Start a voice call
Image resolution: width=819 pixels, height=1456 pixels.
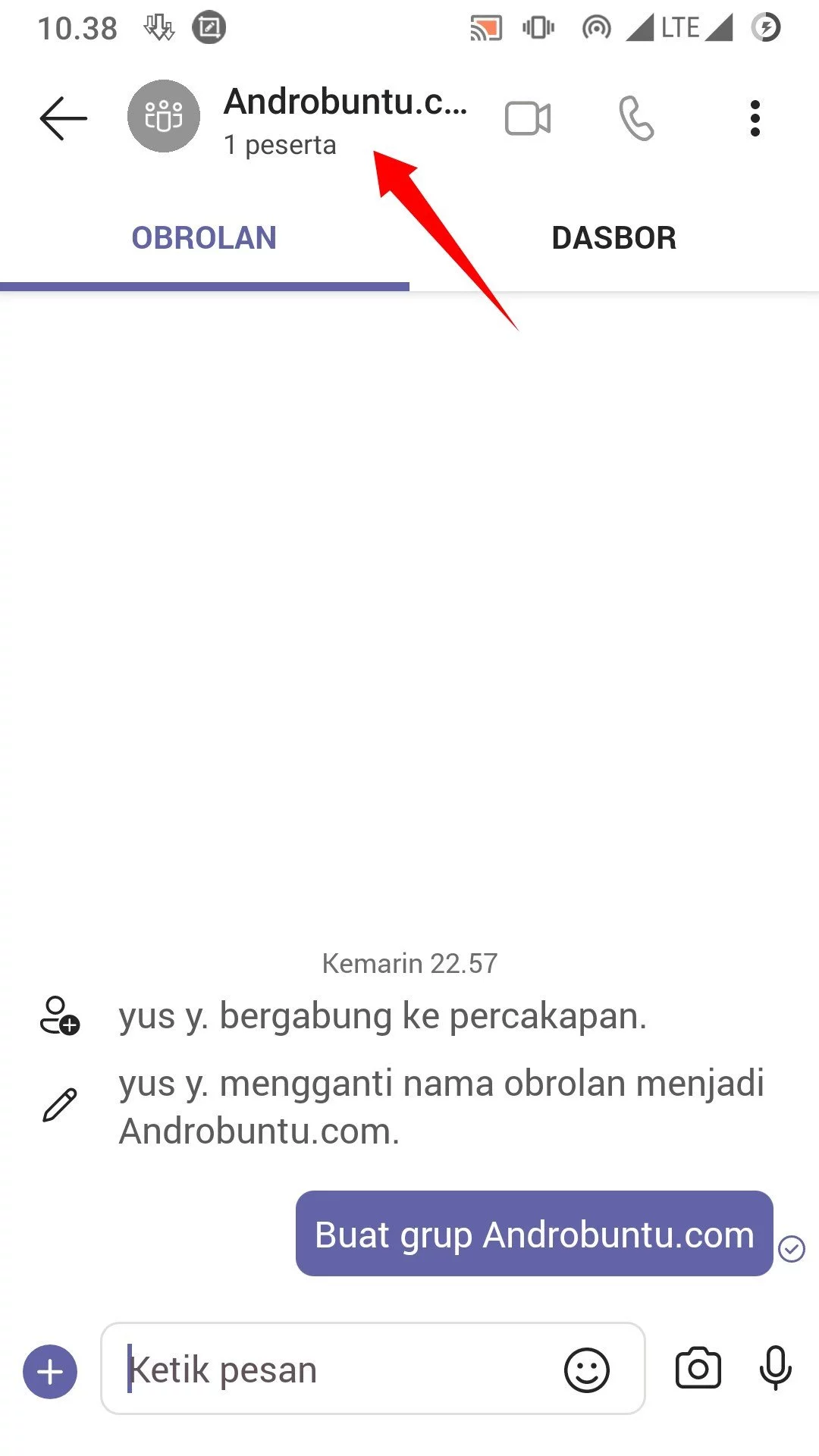(x=637, y=118)
